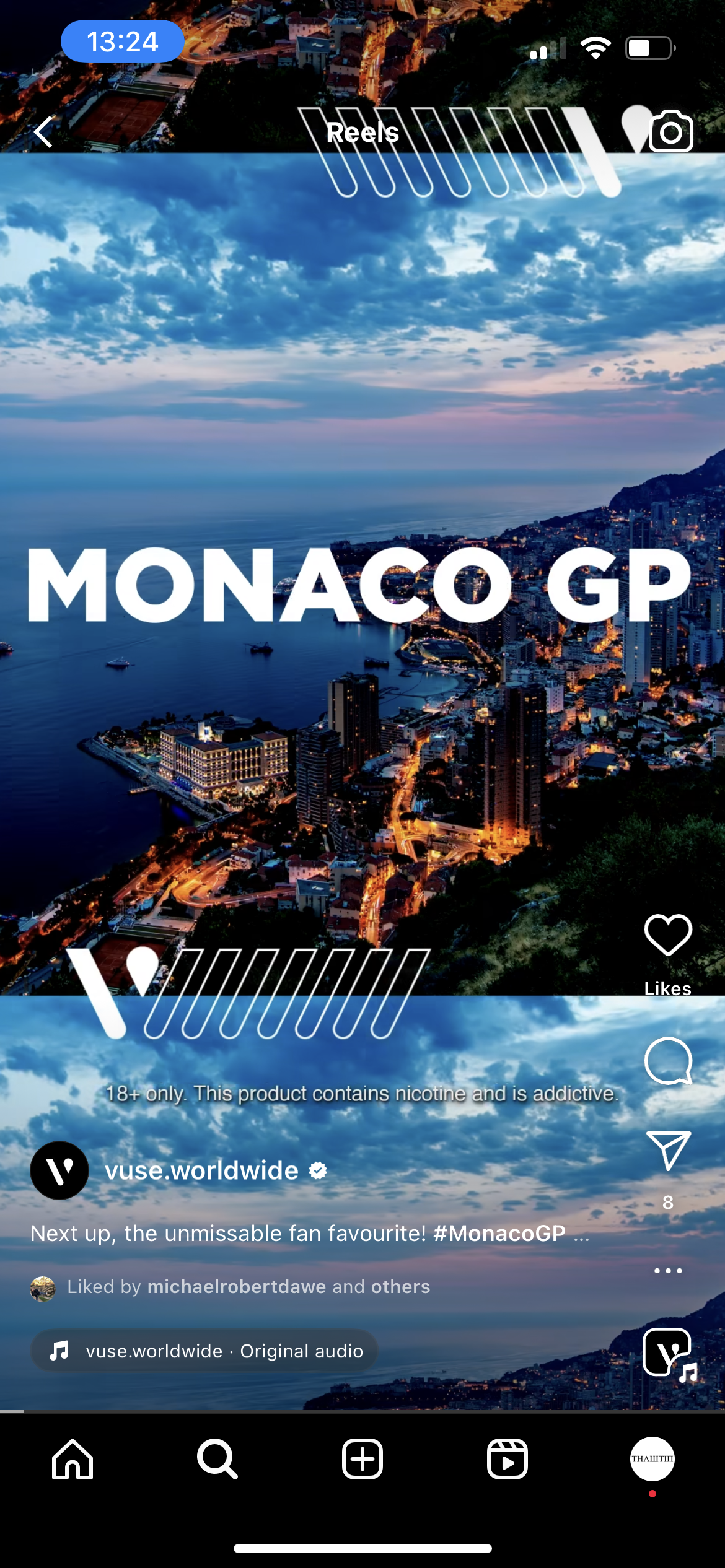Share this reel via the paper plane
Image resolution: width=725 pixels, height=1568 pixels.
[668, 1151]
